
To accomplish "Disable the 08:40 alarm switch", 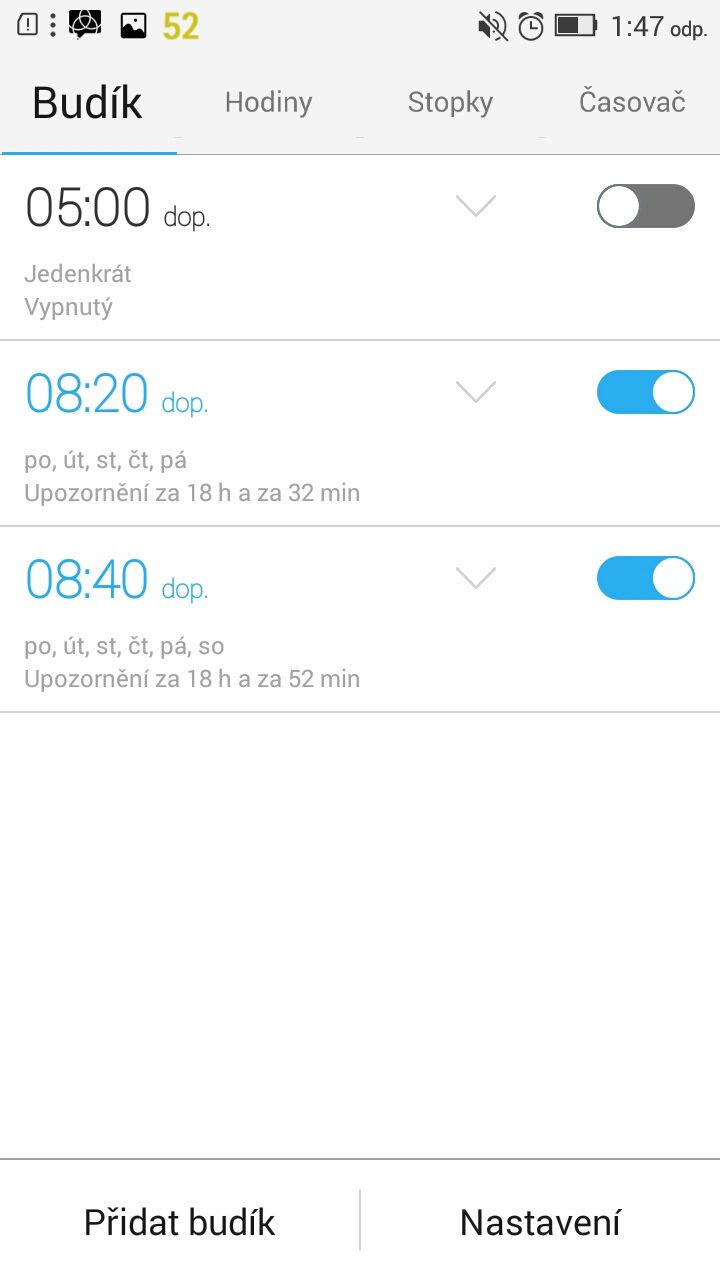I will pyautogui.click(x=646, y=578).
